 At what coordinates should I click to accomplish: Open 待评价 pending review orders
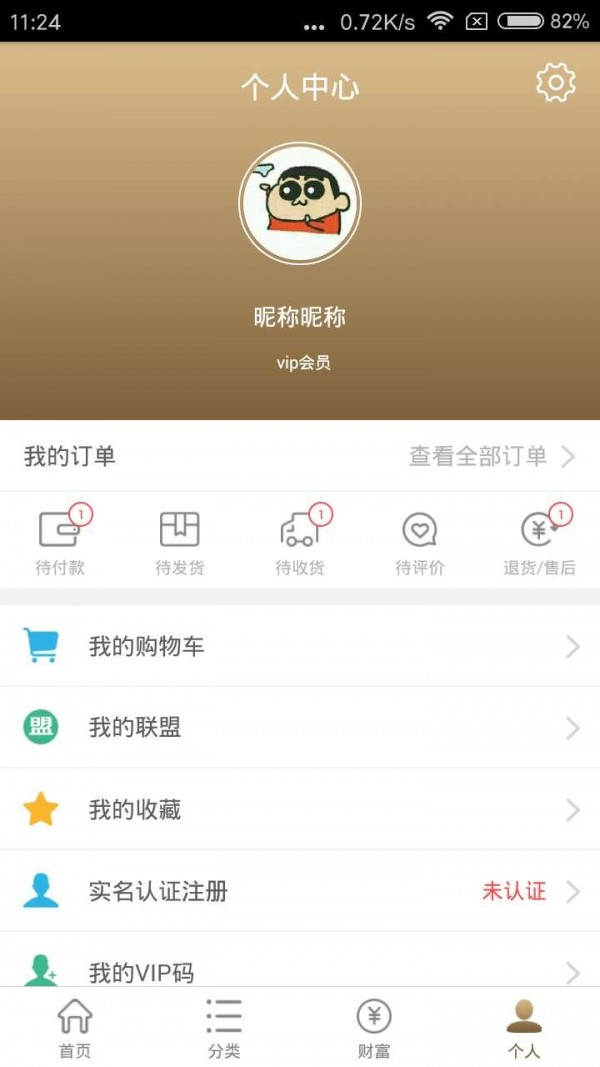(x=420, y=541)
